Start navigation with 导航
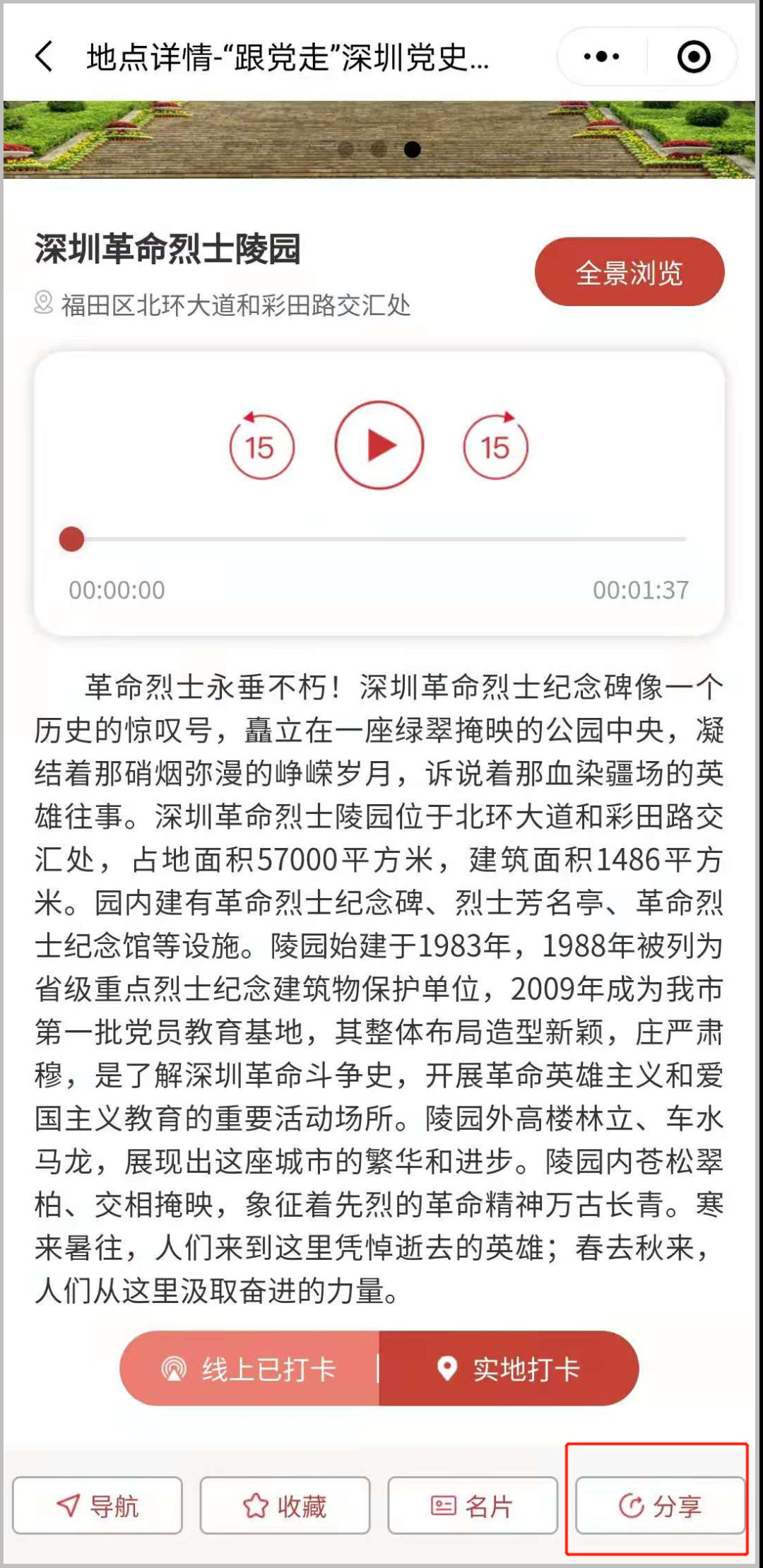The image size is (763, 1568). tap(97, 1505)
